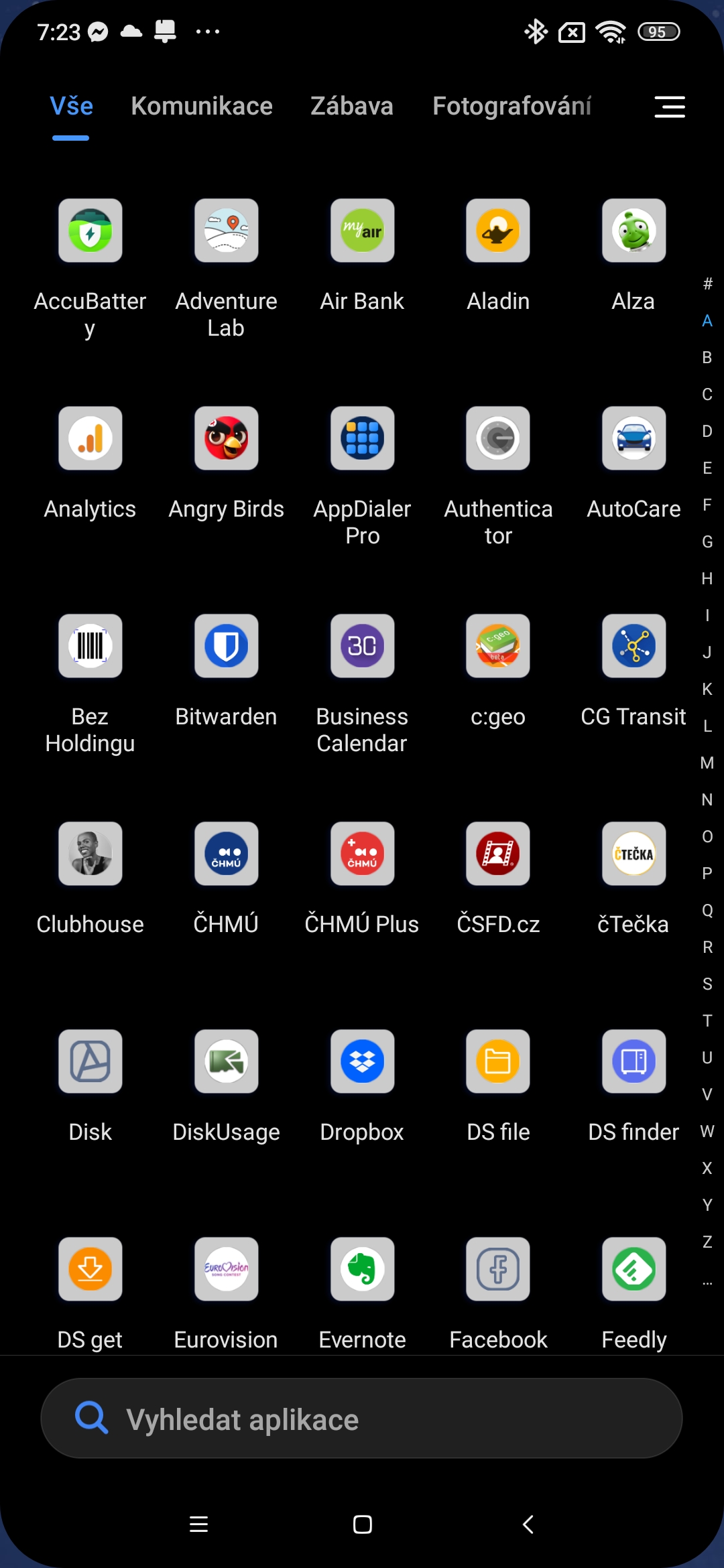Open the Feedly app
Viewport: 724px width, 1568px height.
633,1270
